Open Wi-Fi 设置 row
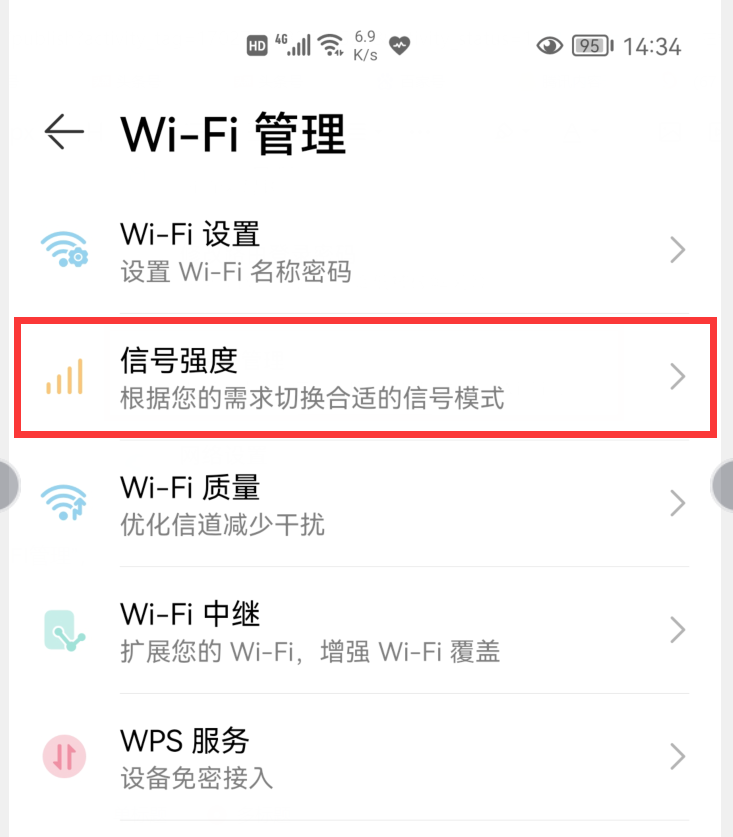Image resolution: width=733 pixels, height=837 pixels. point(366,250)
